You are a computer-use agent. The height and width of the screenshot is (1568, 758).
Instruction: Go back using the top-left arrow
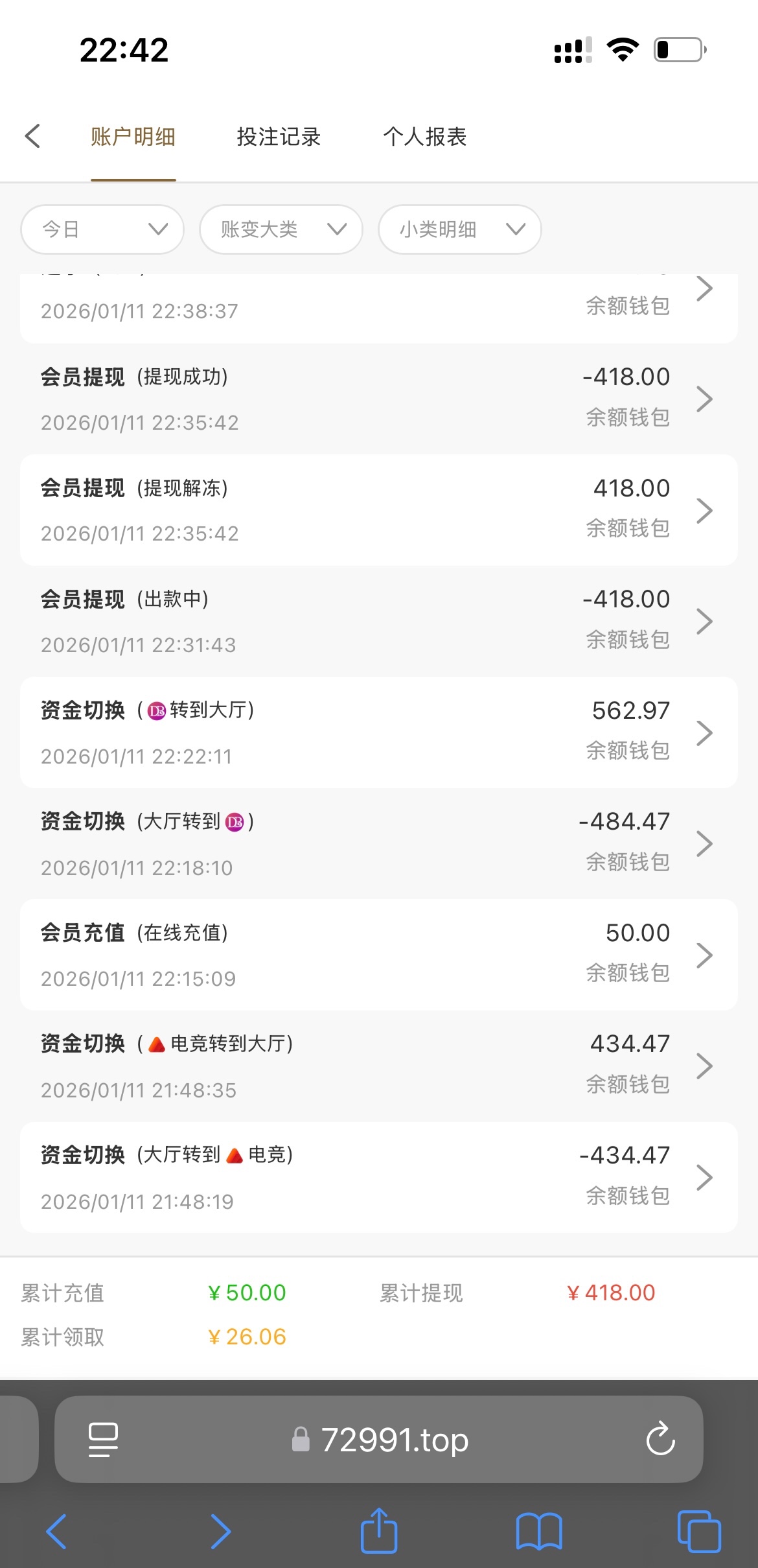point(33,136)
